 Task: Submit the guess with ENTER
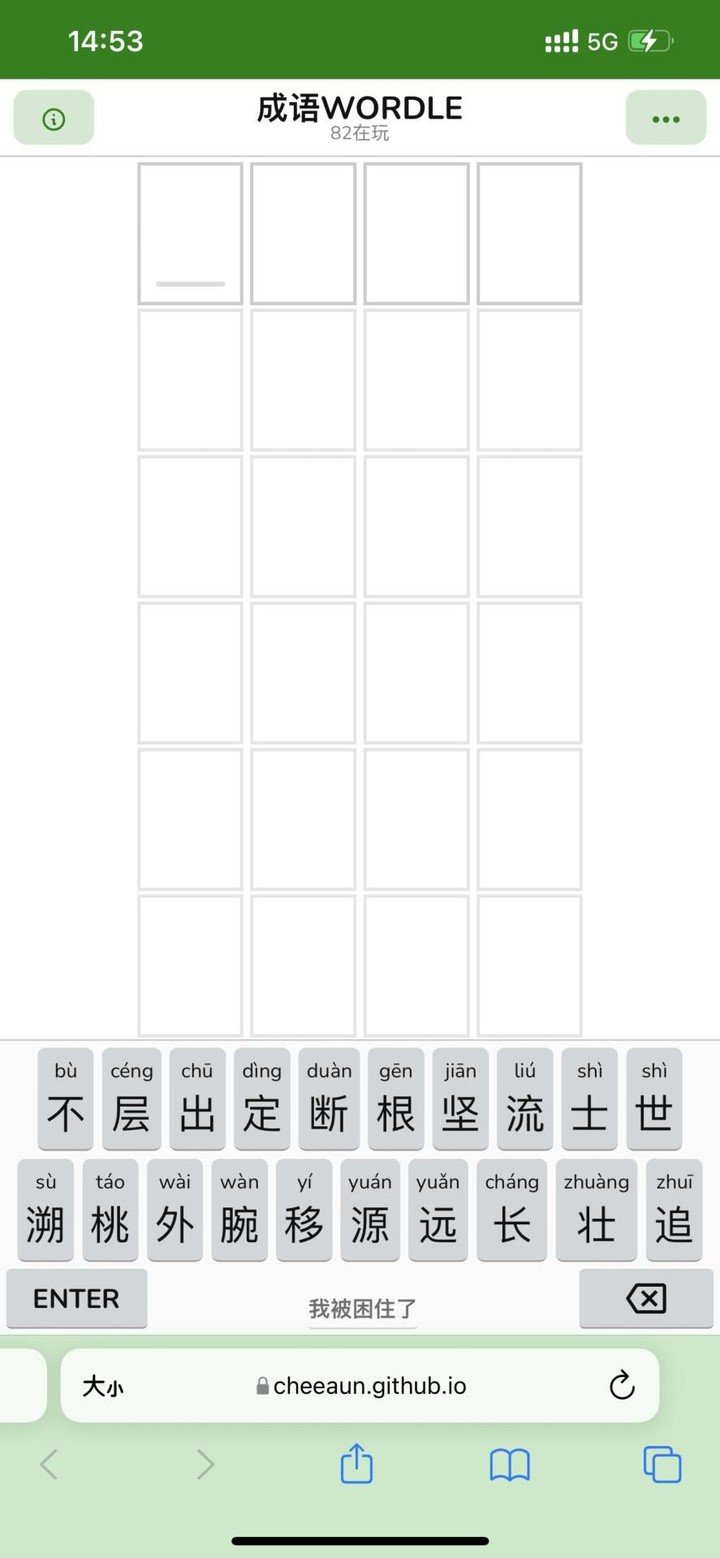pos(77,1298)
